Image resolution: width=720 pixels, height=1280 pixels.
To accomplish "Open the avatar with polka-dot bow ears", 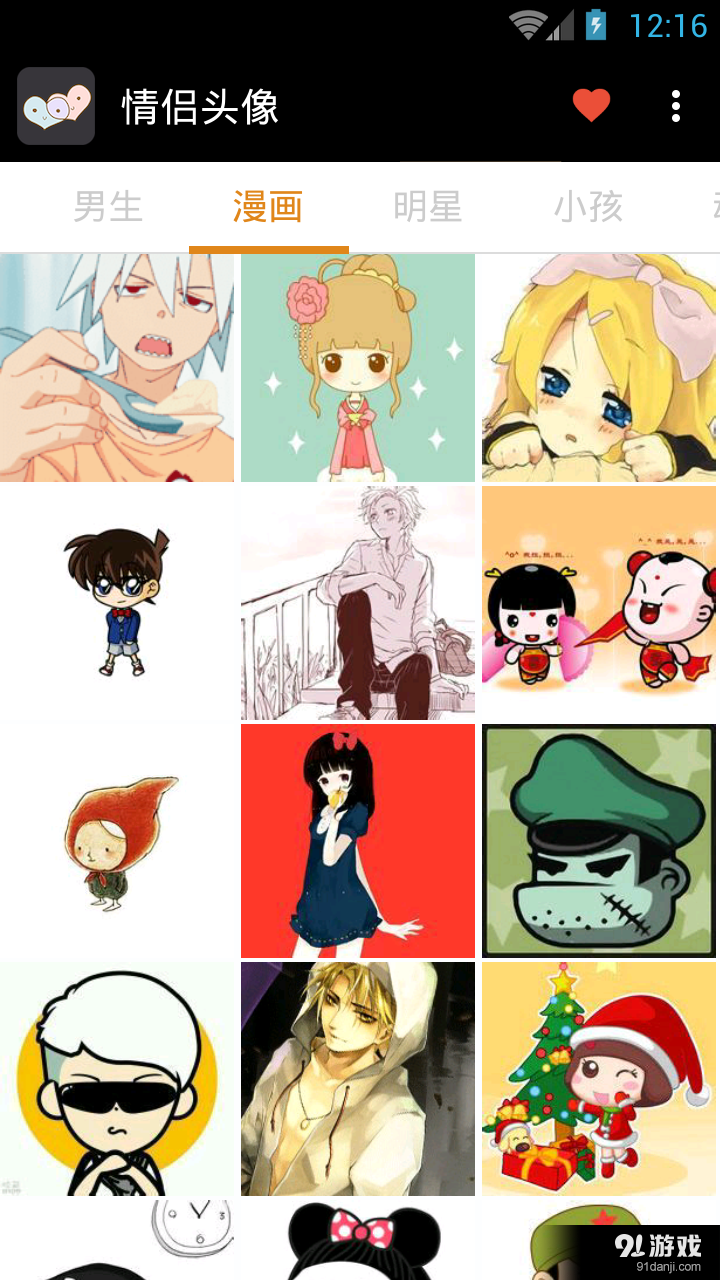I will tap(358, 1241).
